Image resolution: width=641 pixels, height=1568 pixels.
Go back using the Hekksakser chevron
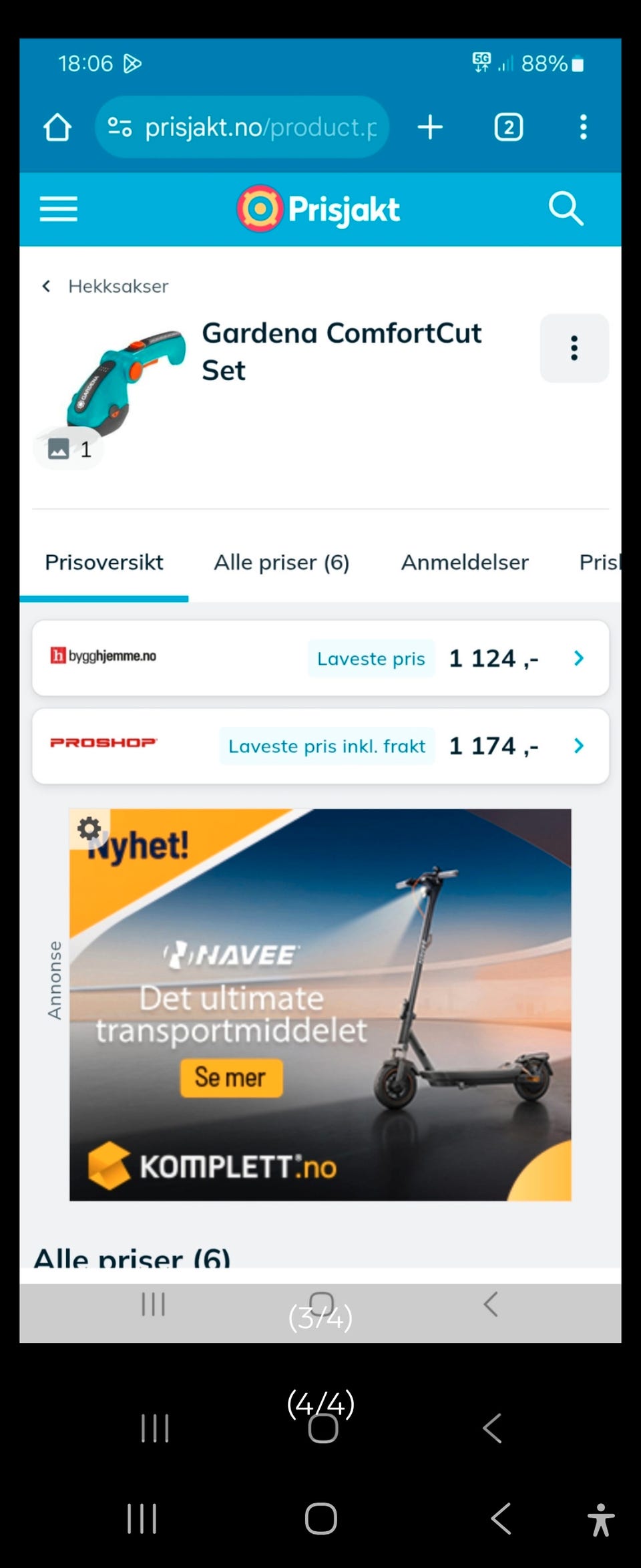click(46, 286)
